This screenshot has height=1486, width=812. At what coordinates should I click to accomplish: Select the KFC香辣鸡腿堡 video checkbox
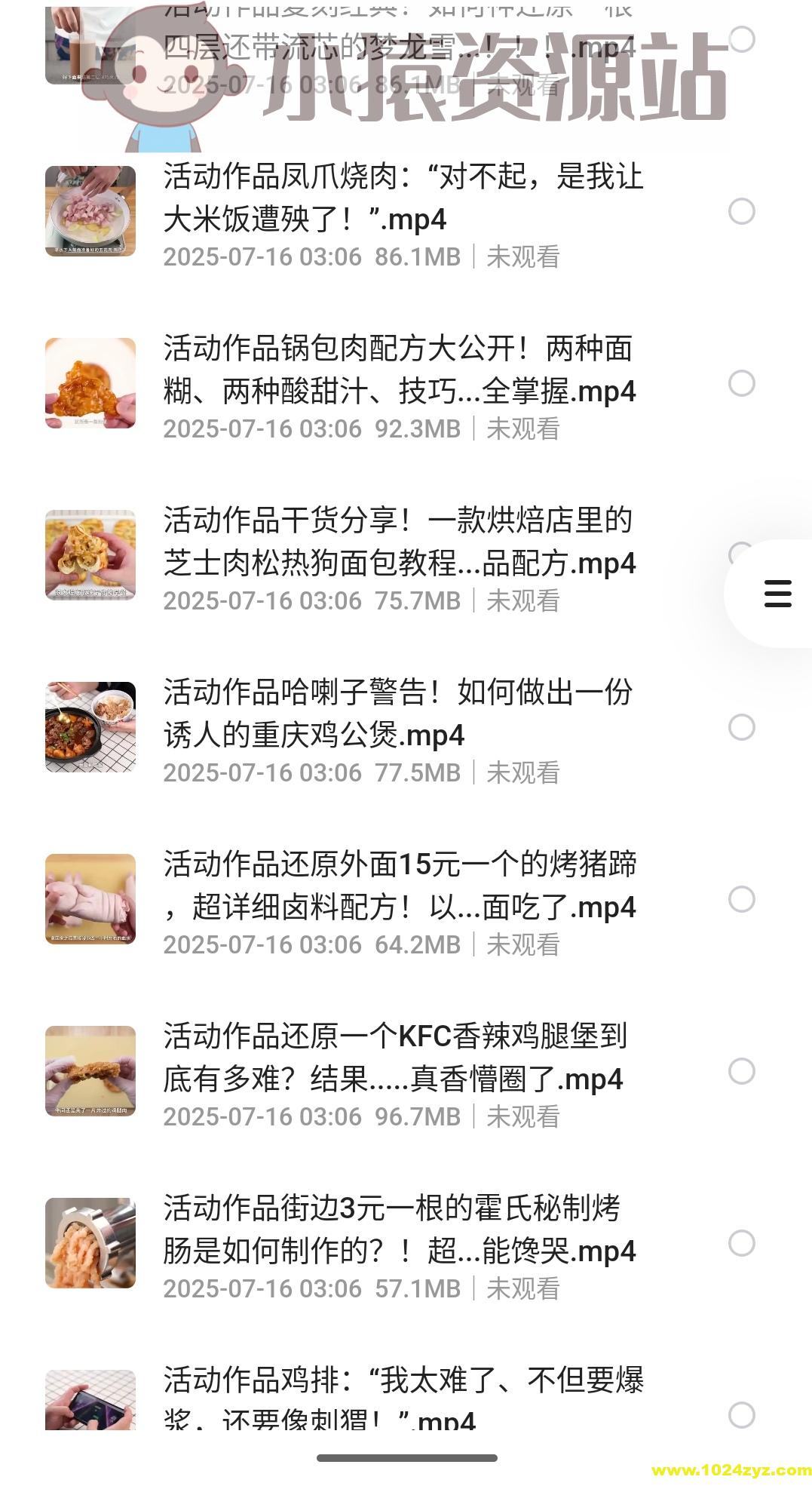743,1071
